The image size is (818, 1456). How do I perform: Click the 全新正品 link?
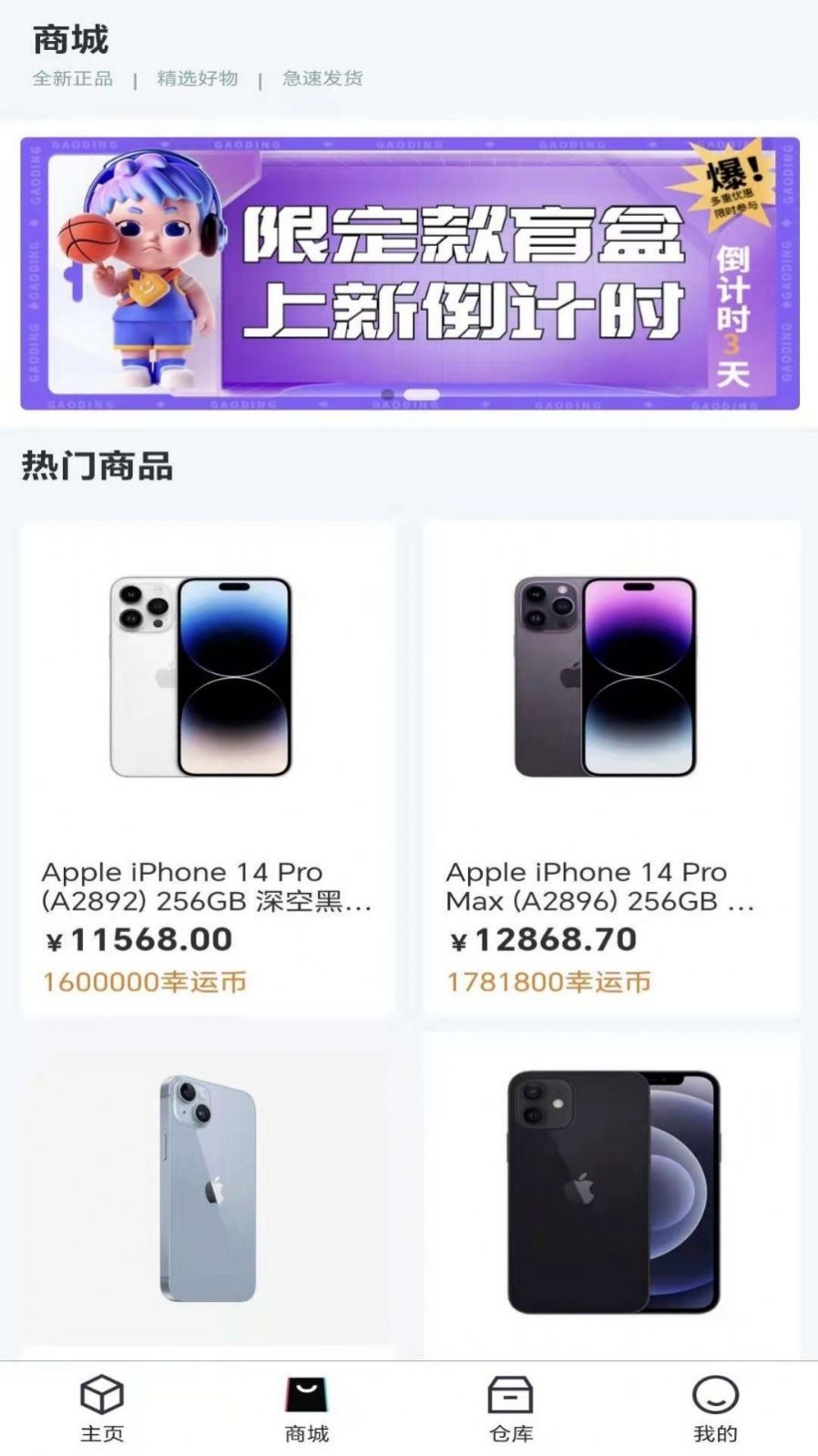coord(74,79)
